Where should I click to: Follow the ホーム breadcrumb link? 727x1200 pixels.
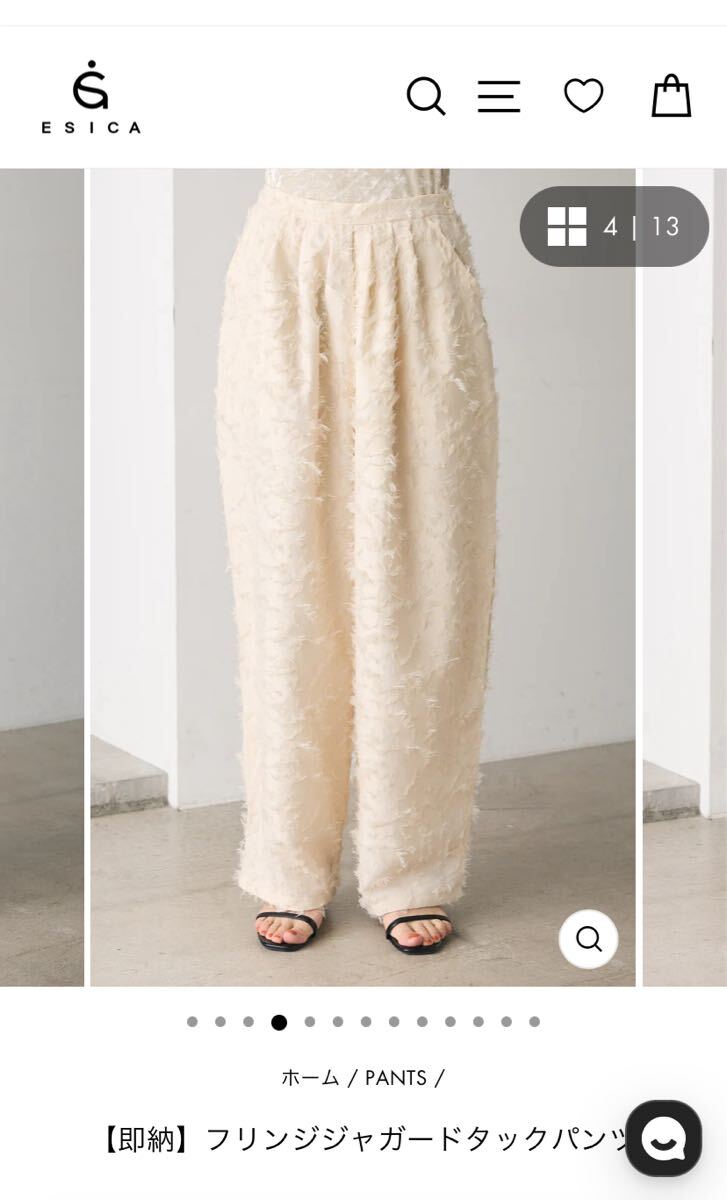tap(310, 1077)
